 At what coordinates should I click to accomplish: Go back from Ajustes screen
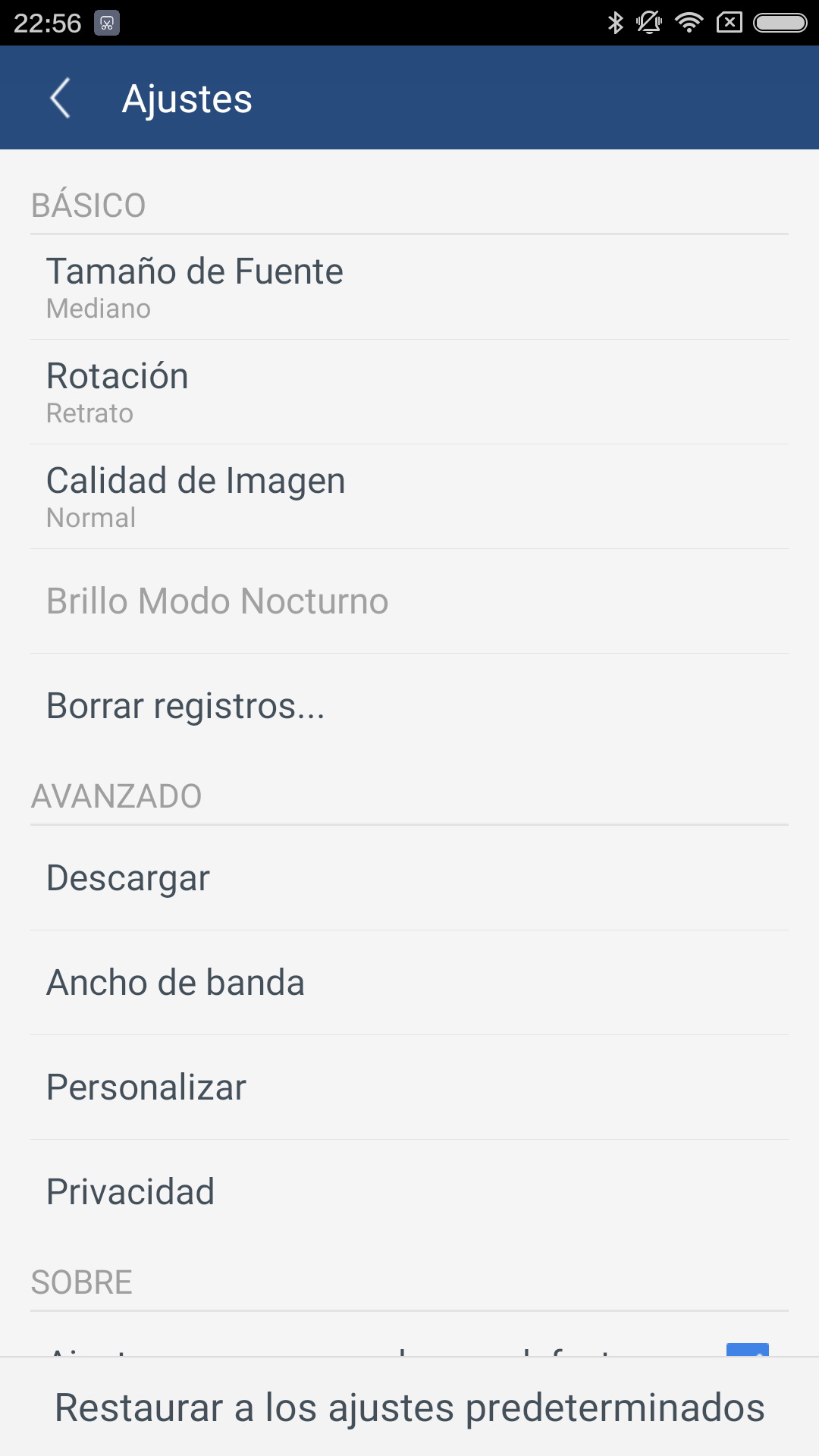(x=61, y=99)
